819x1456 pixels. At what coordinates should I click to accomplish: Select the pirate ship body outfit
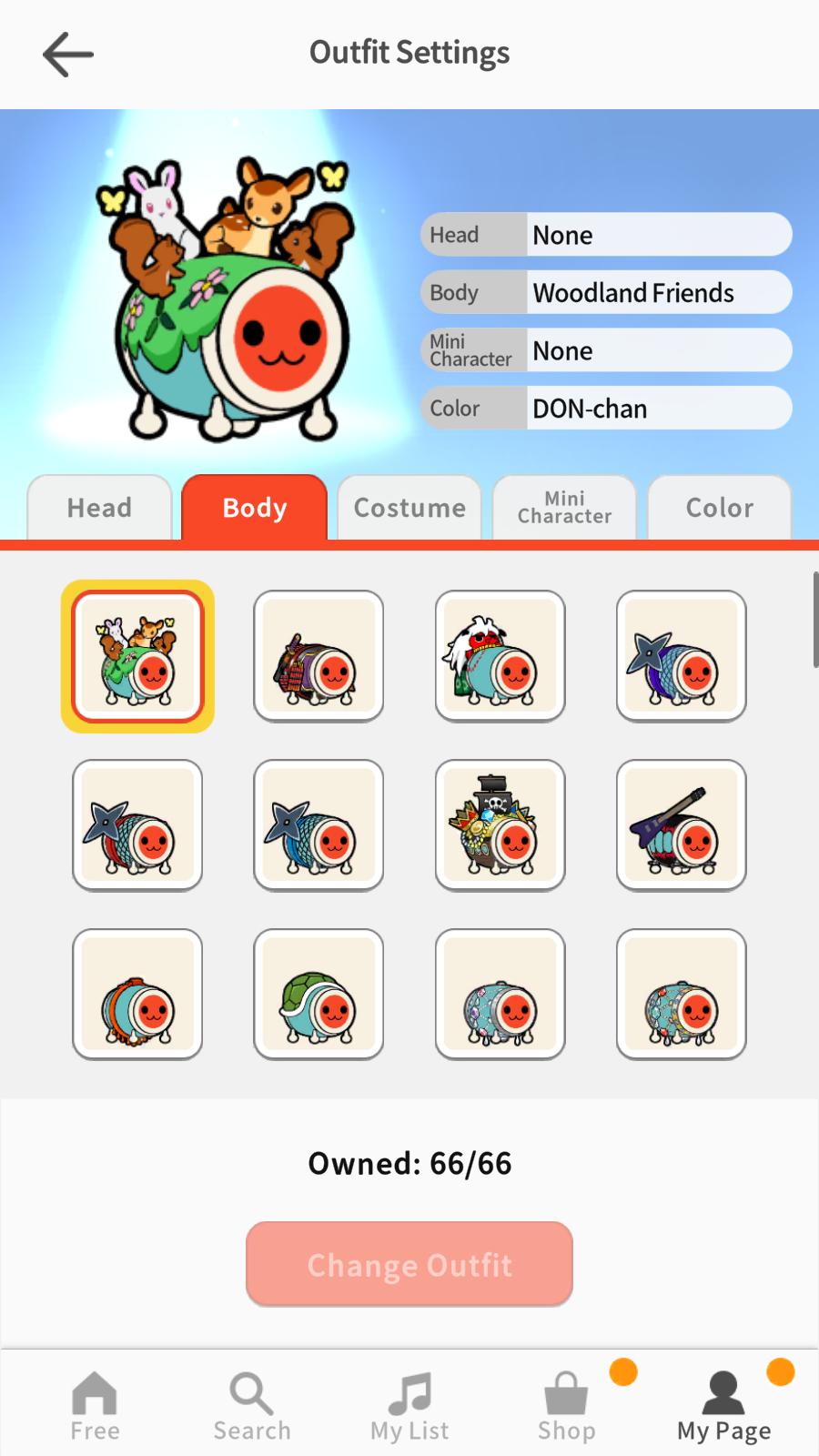[500, 825]
